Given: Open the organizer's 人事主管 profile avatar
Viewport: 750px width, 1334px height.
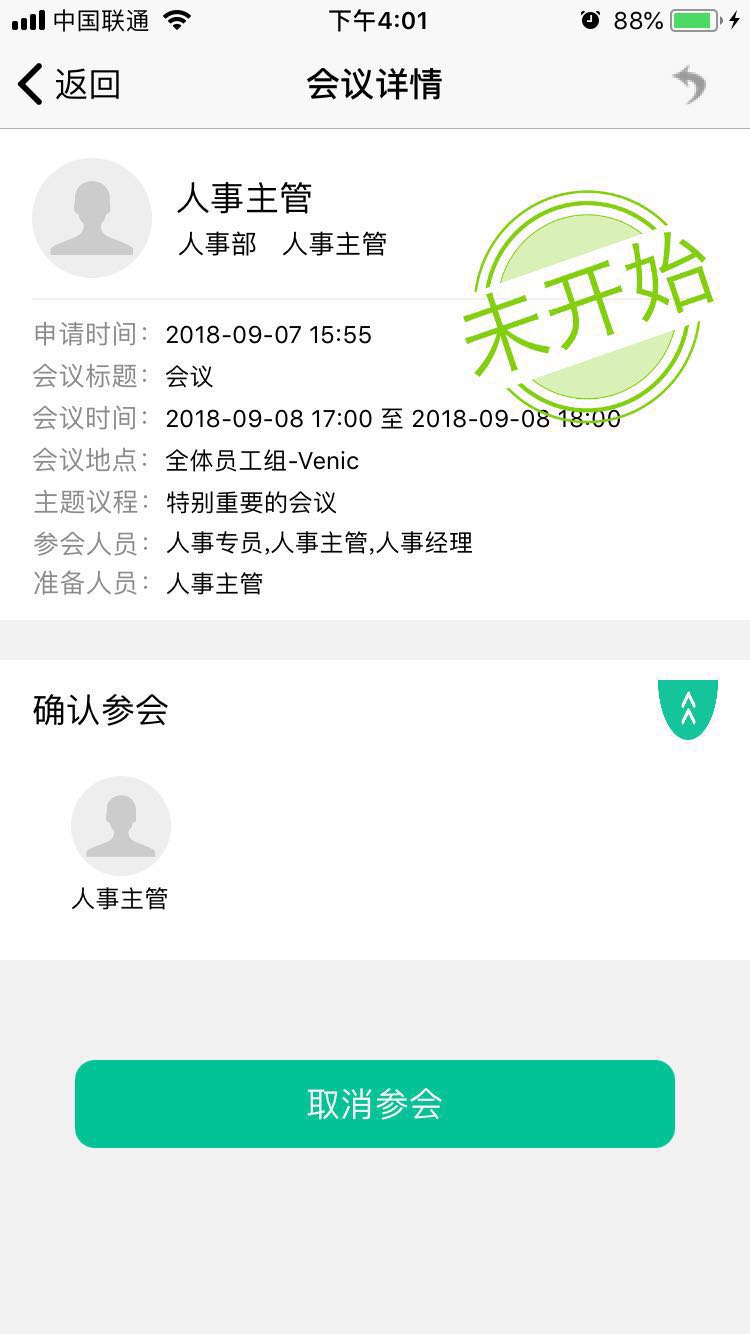Looking at the screenshot, I should tap(92, 218).
